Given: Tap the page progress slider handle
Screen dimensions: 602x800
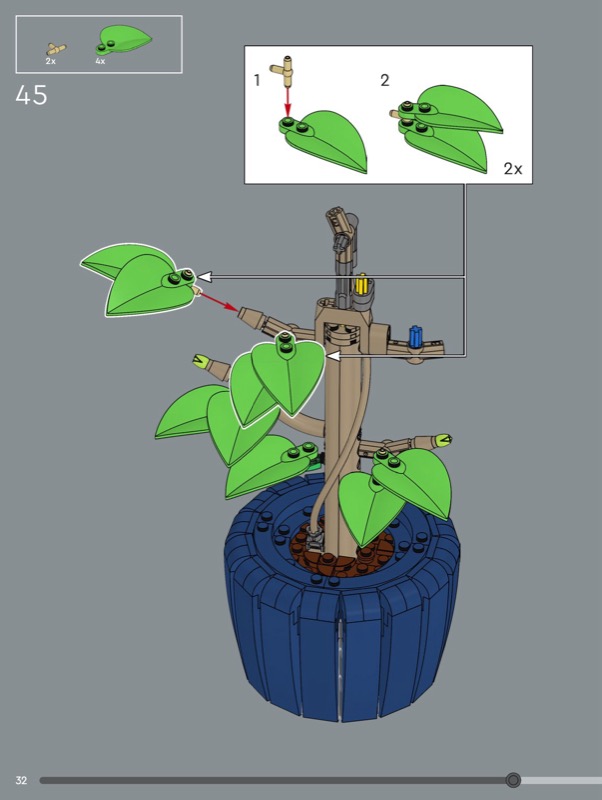Looking at the screenshot, I should pyautogui.click(x=513, y=780).
